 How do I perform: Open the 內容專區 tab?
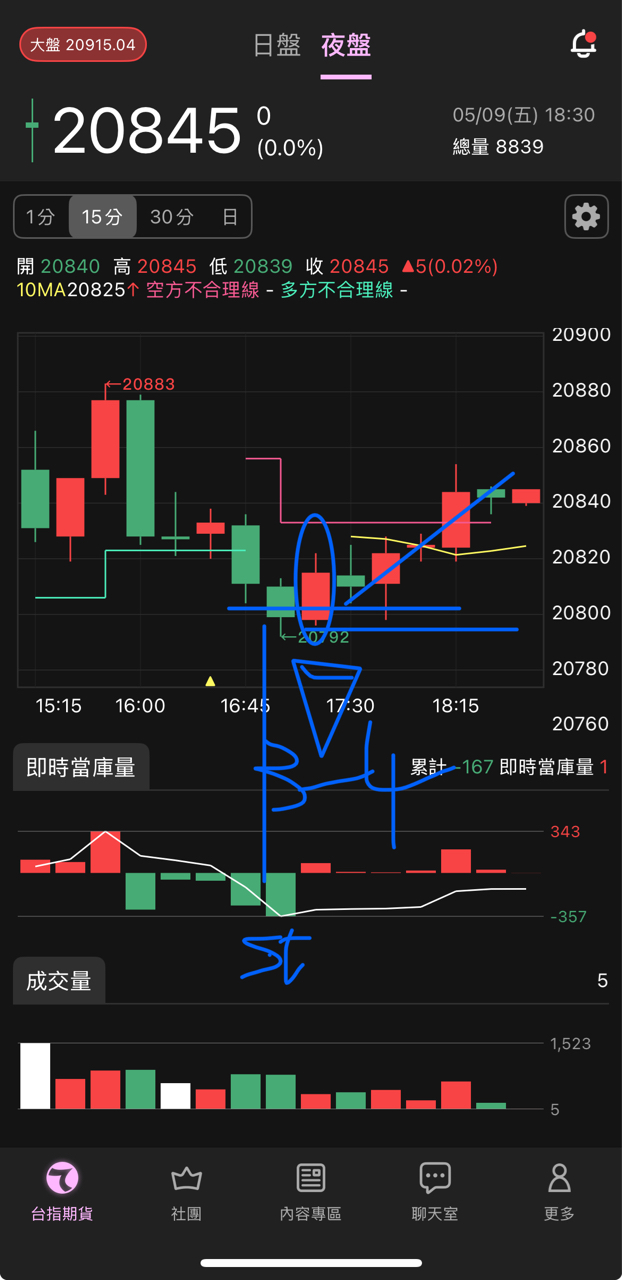(310, 1191)
